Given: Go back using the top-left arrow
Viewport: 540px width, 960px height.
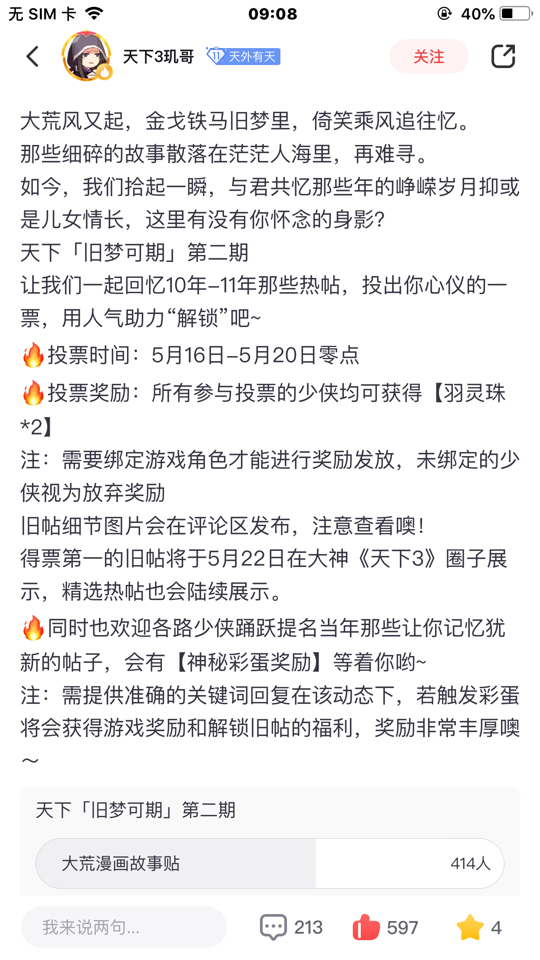Looking at the screenshot, I should coord(33,56).
